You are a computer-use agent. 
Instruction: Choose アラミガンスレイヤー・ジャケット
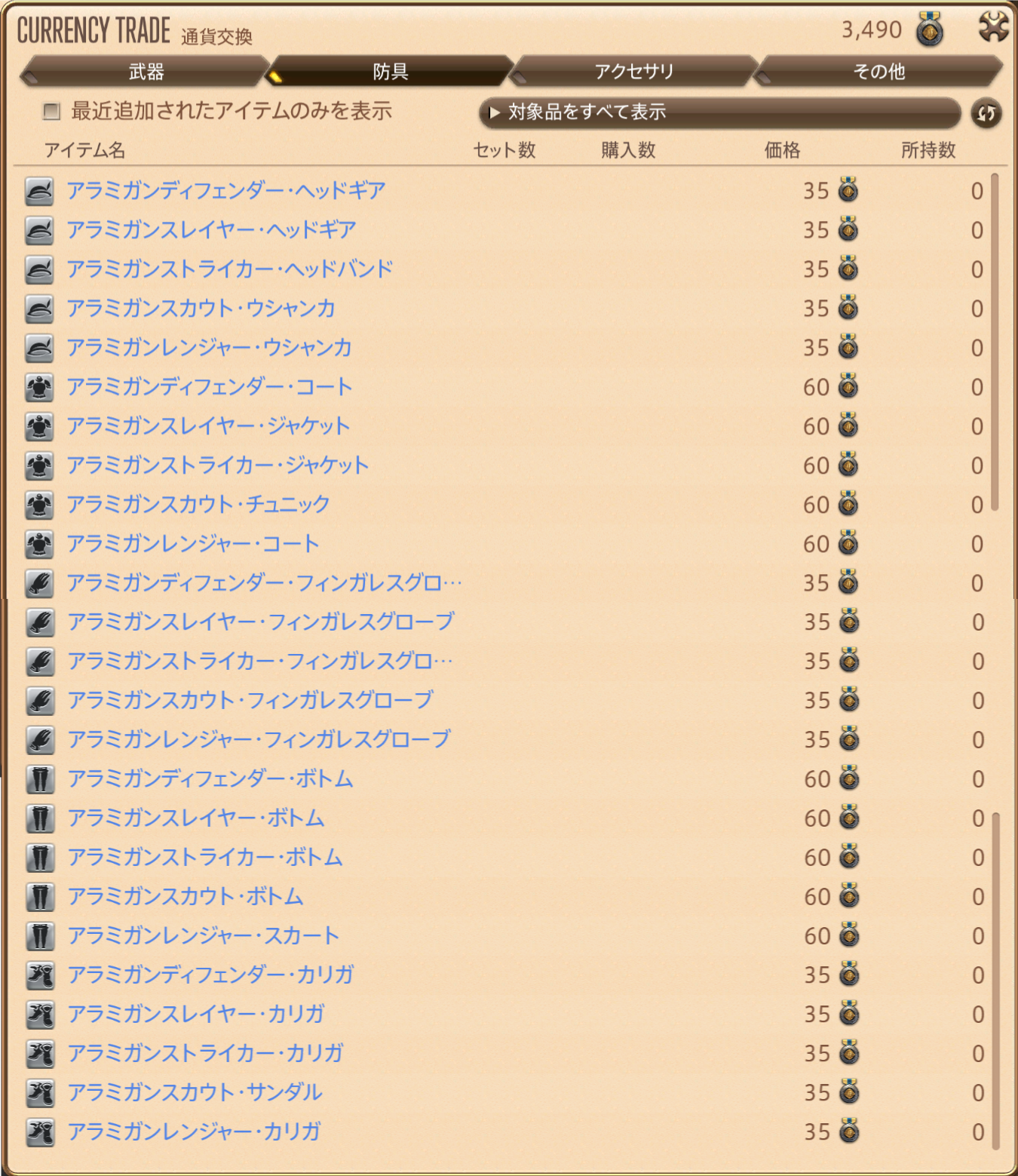point(209,426)
